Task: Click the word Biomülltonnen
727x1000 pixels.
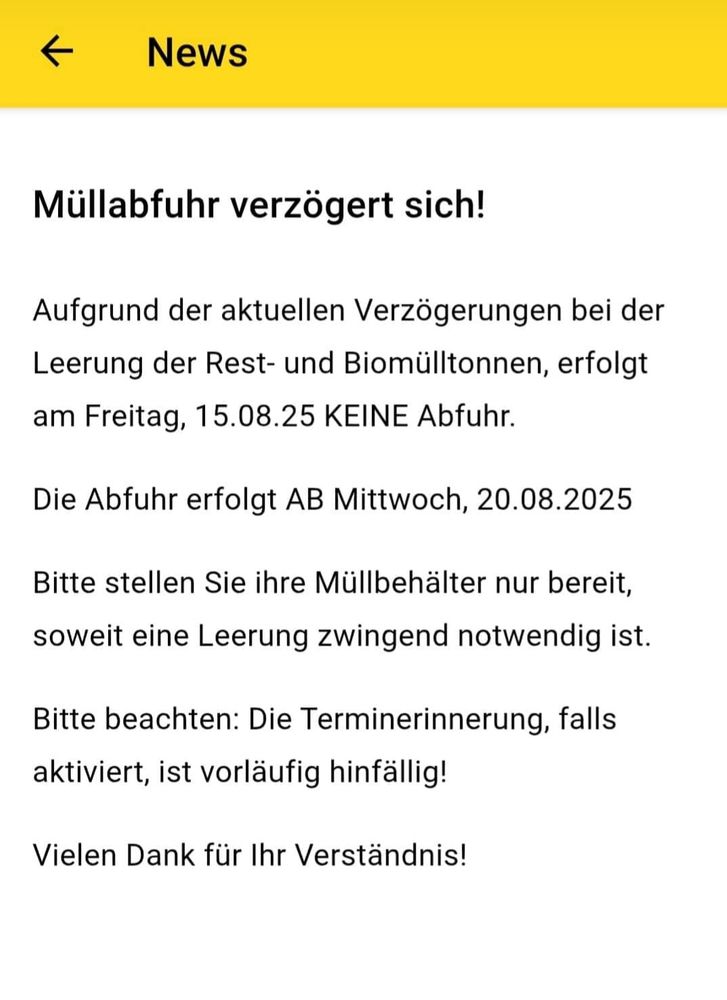Action: point(446,363)
